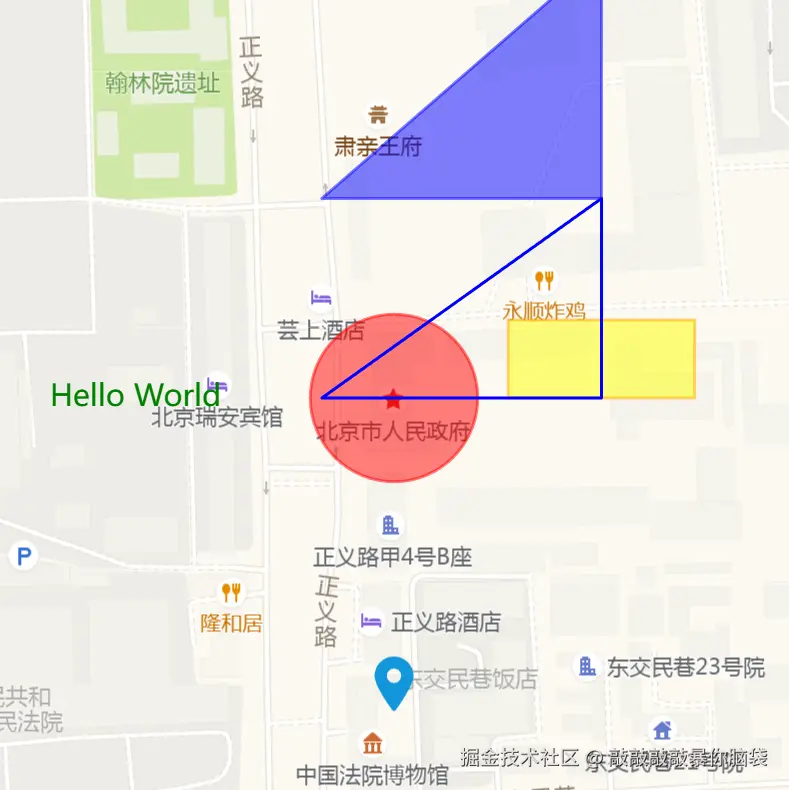Screen dimensions: 789x790
Task: Open the 正义路酒店 hotel point of interest
Action: (x=371, y=622)
